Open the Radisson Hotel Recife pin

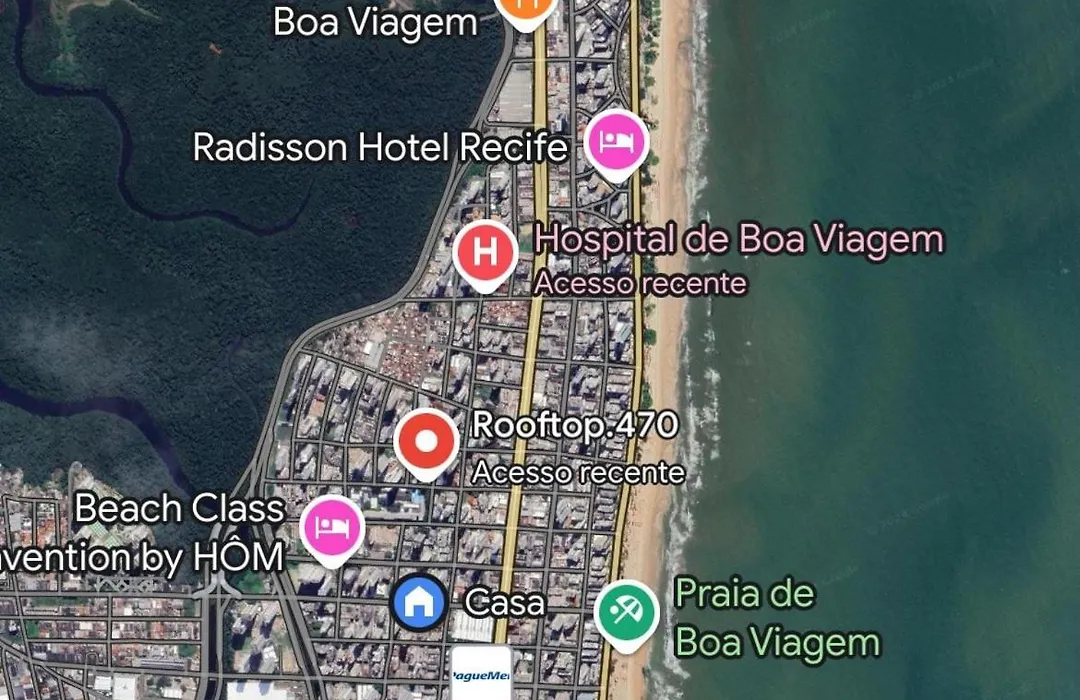click(x=616, y=143)
